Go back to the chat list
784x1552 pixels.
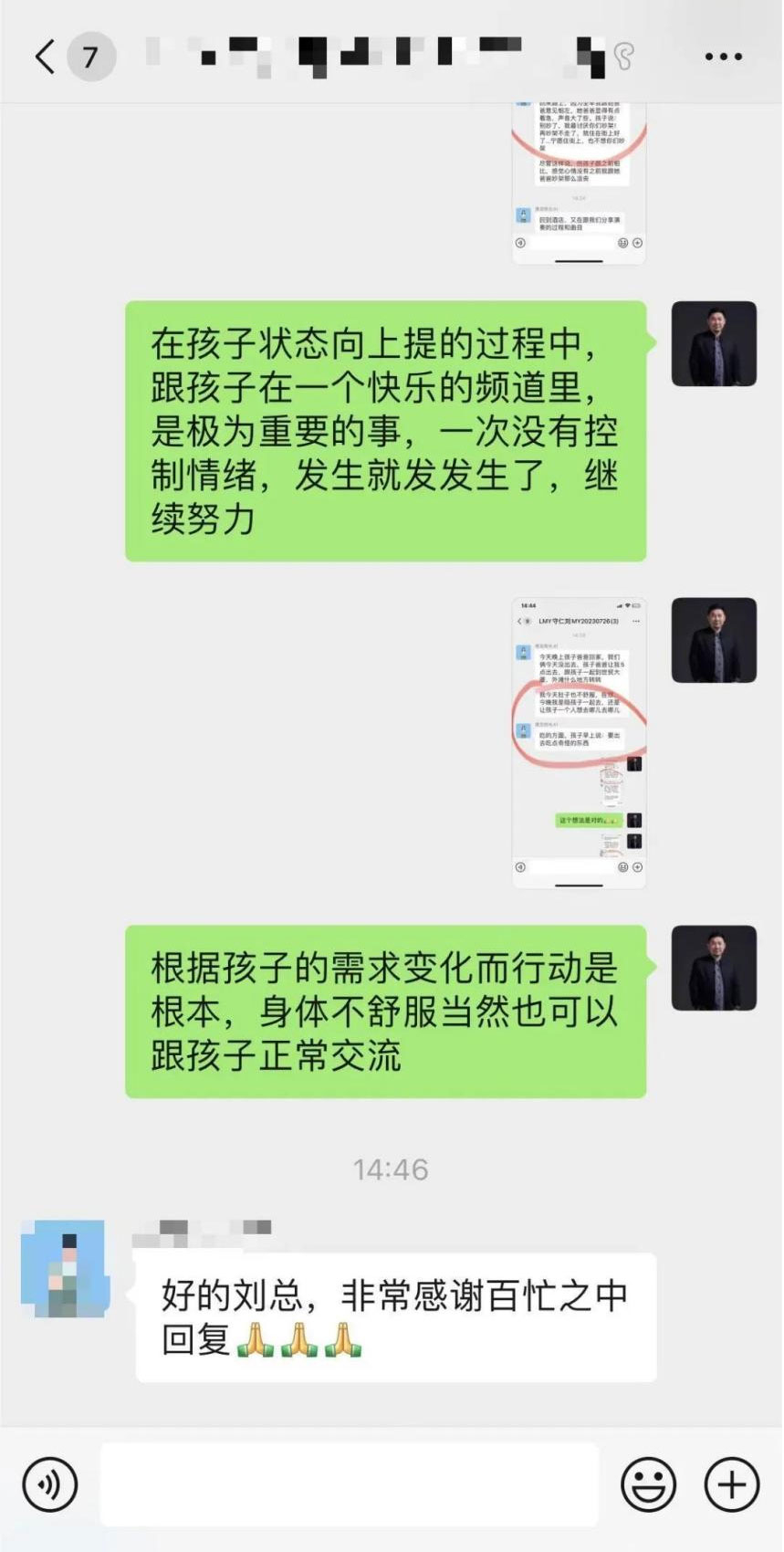pyautogui.click(x=46, y=57)
